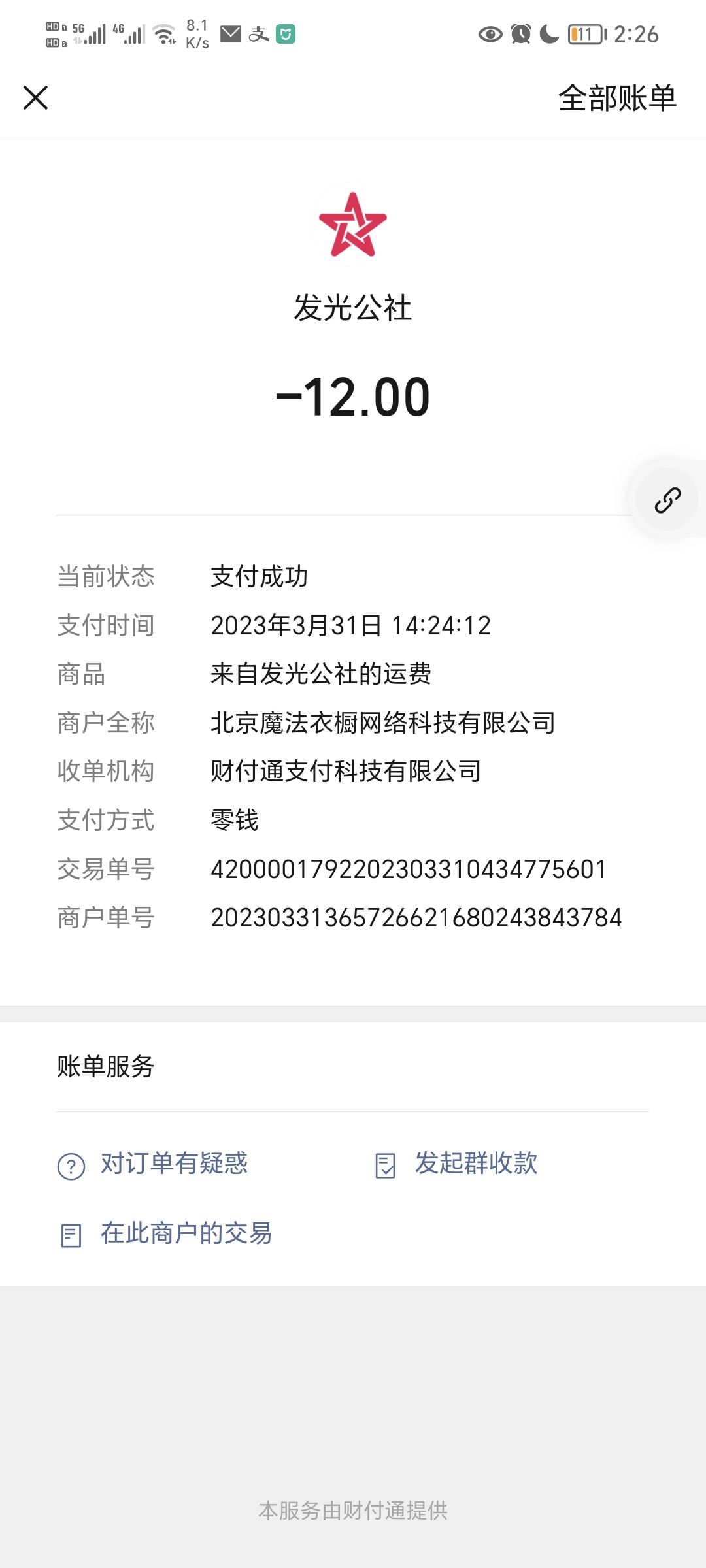The width and height of the screenshot is (706, 1568).
Task: Open the 发光公社 merchant logo
Action: (x=353, y=225)
